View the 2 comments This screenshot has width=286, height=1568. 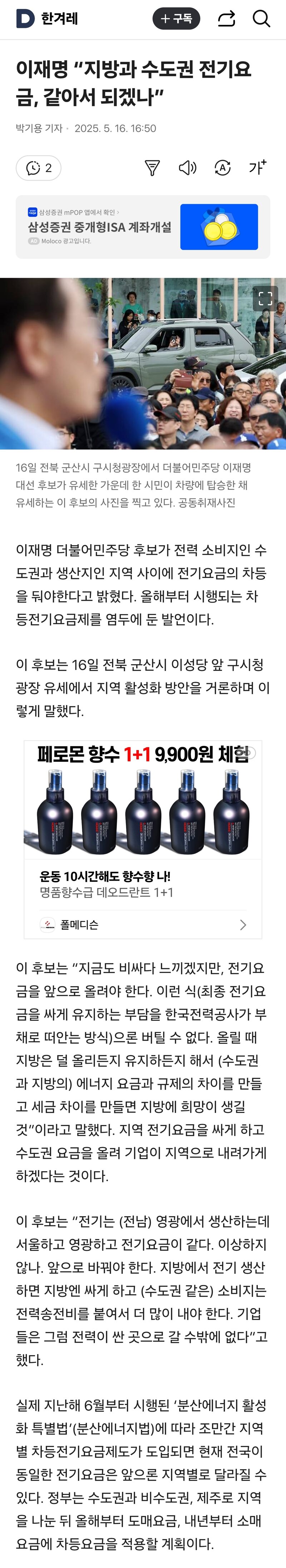pos(38,168)
